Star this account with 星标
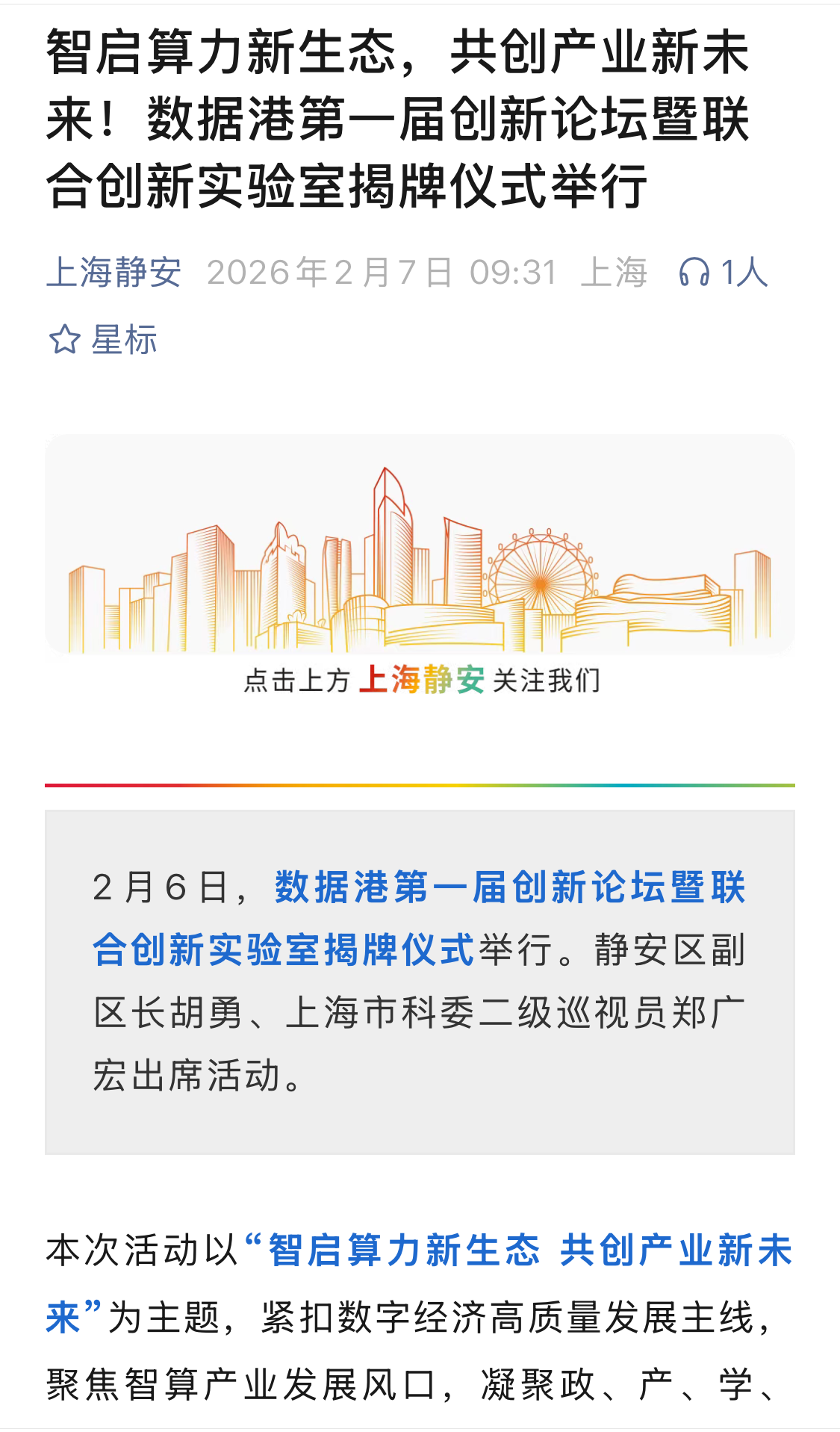840x1432 pixels. click(103, 340)
